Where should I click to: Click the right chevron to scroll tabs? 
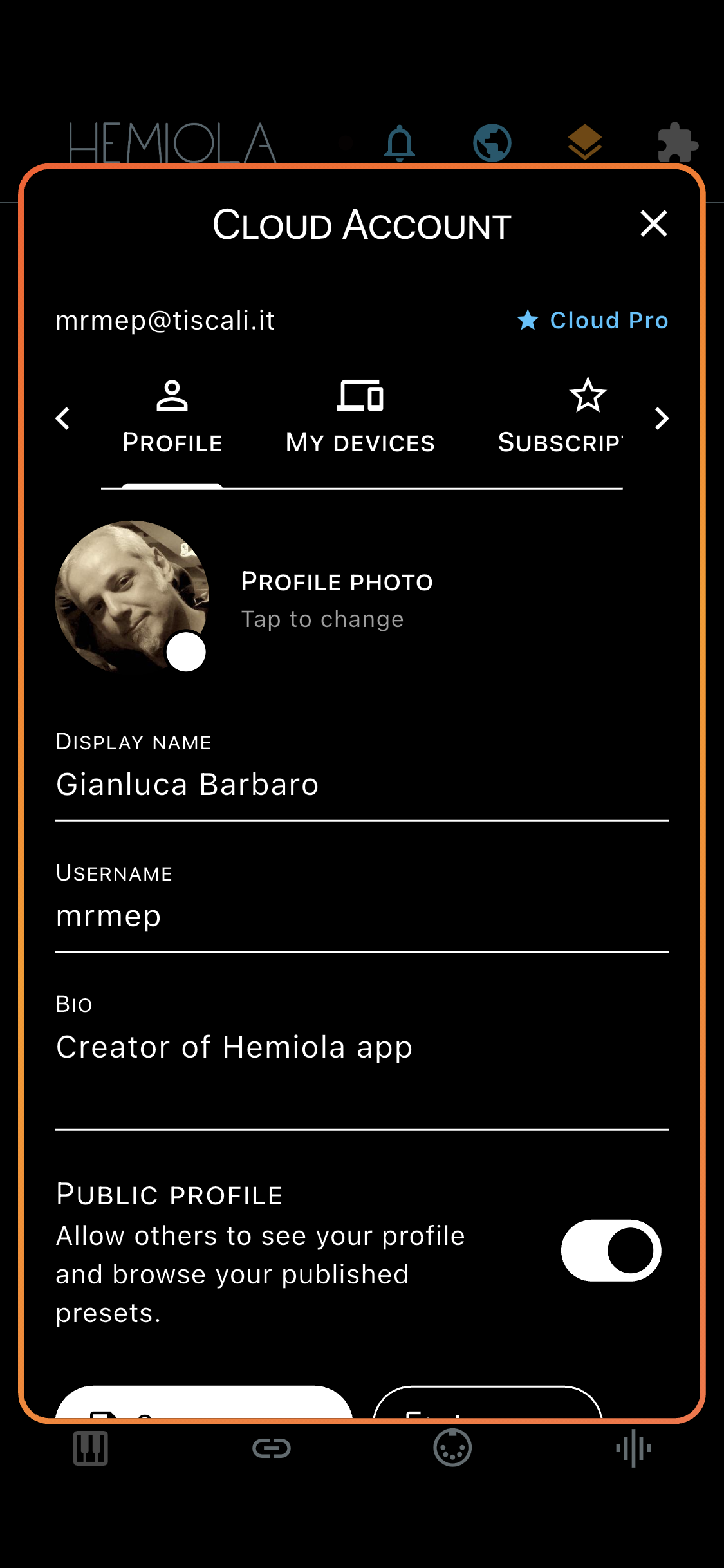[x=661, y=418]
